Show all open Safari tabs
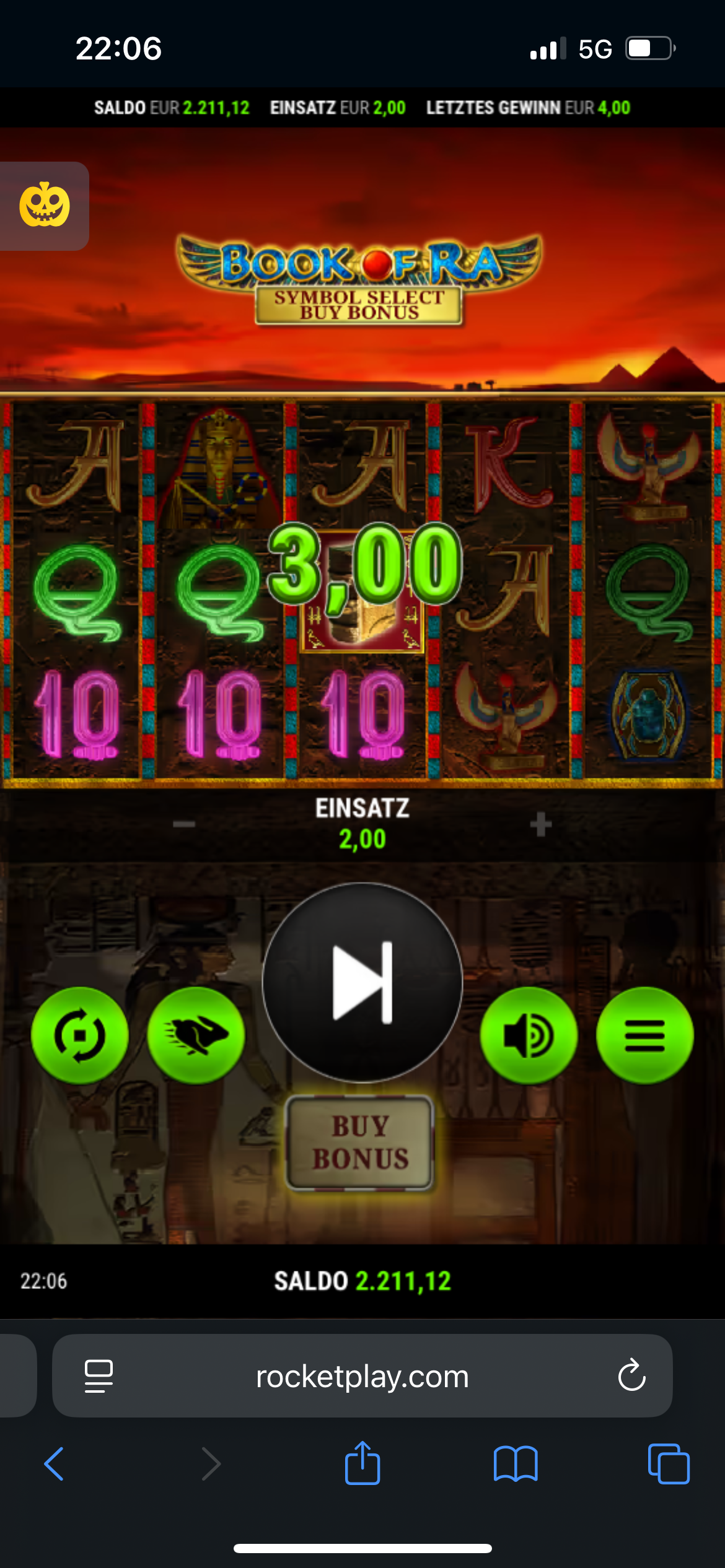Screen dimensions: 725x1568 [x=668, y=1464]
